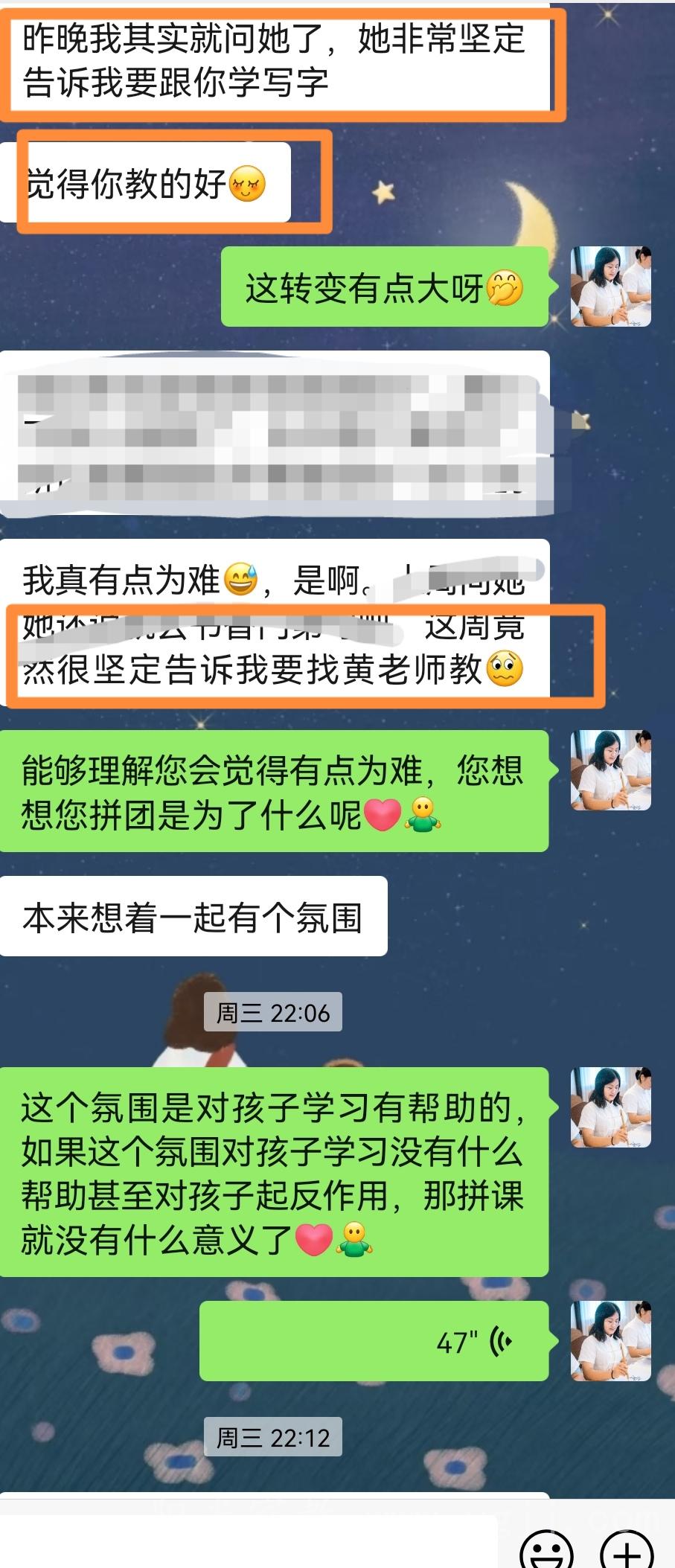
Task: Focus the message input field
Action: point(248,1544)
